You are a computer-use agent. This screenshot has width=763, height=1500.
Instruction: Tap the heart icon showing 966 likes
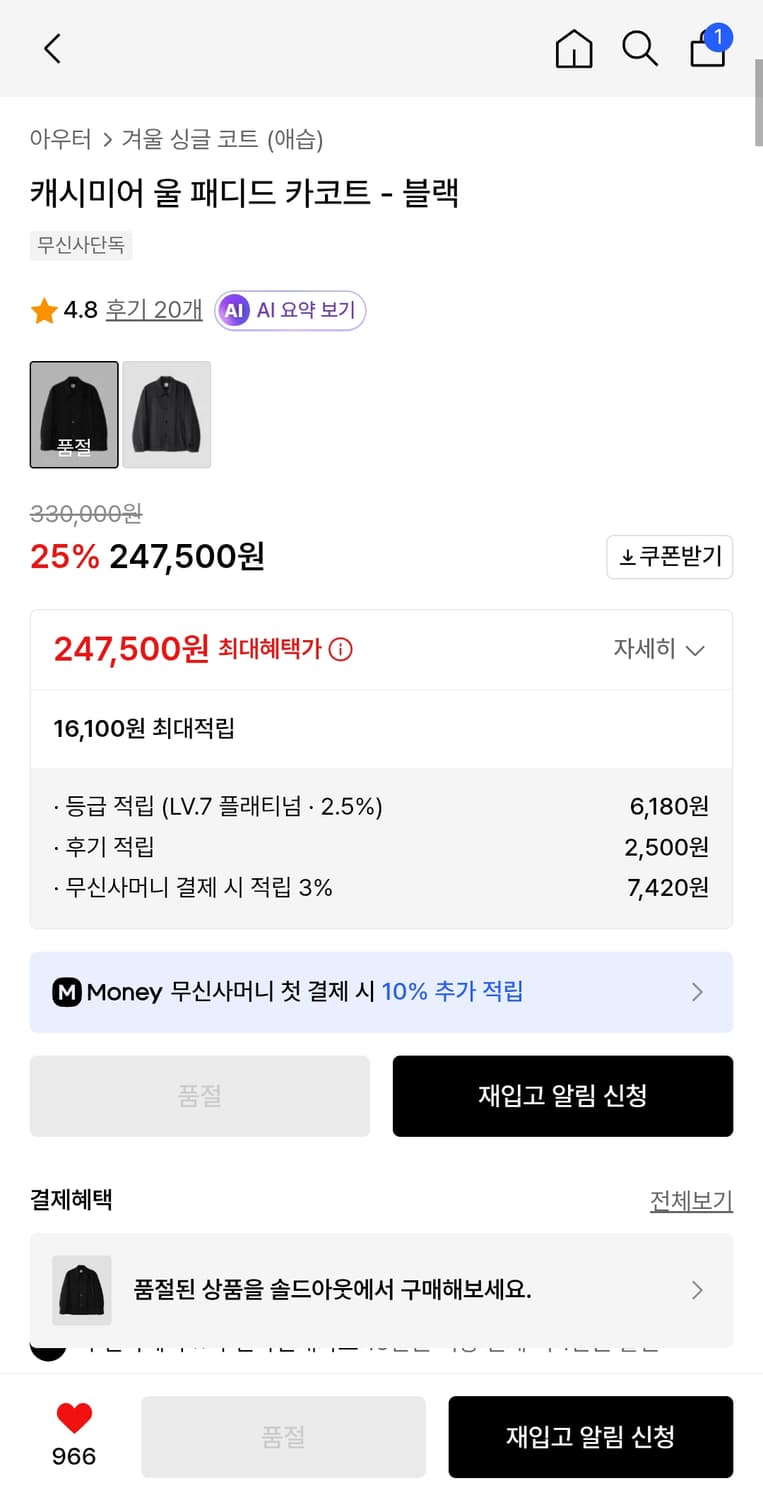click(x=73, y=1420)
